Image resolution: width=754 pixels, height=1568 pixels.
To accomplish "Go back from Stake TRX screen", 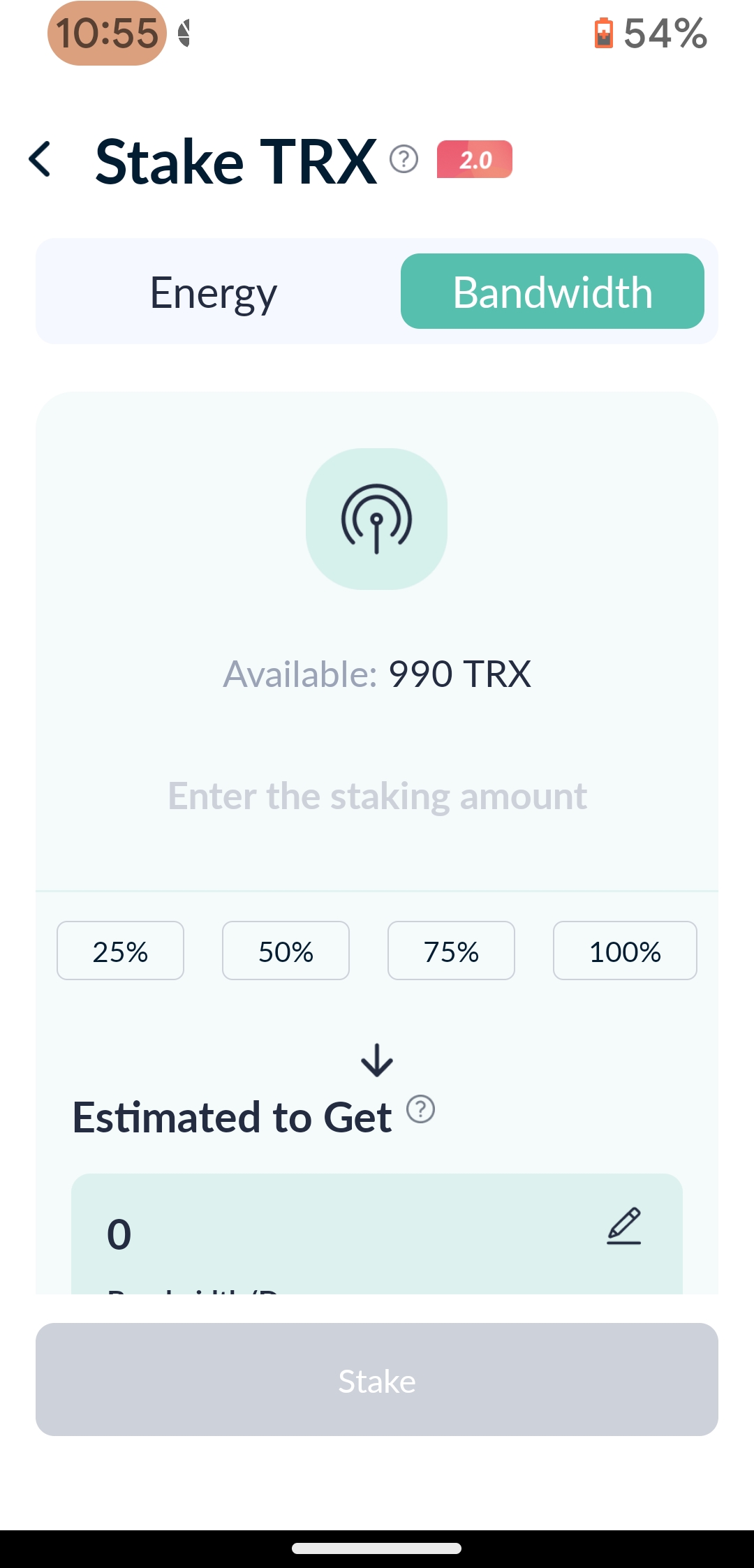I will pyautogui.click(x=40, y=159).
